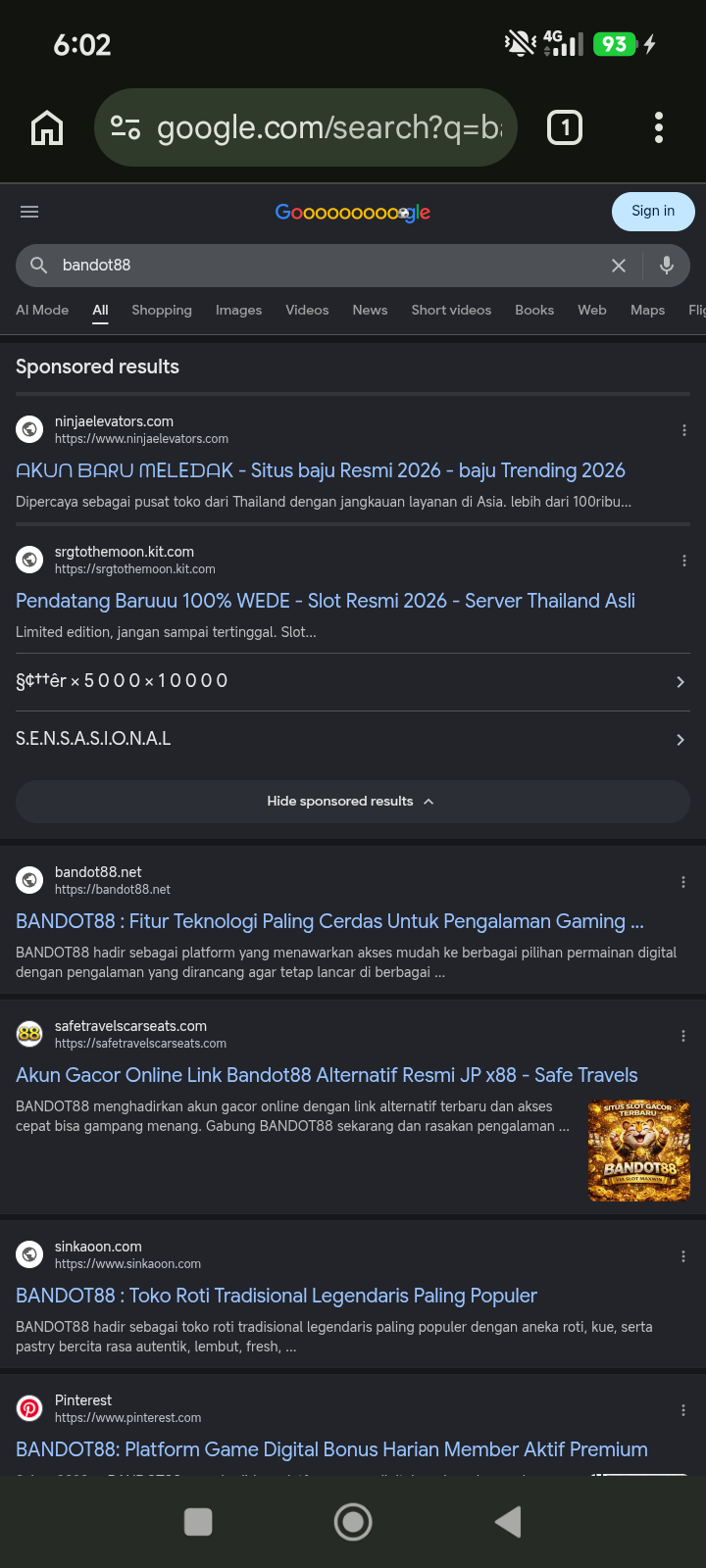Hide sponsored results
The height and width of the screenshot is (1568, 706).
pos(353,802)
